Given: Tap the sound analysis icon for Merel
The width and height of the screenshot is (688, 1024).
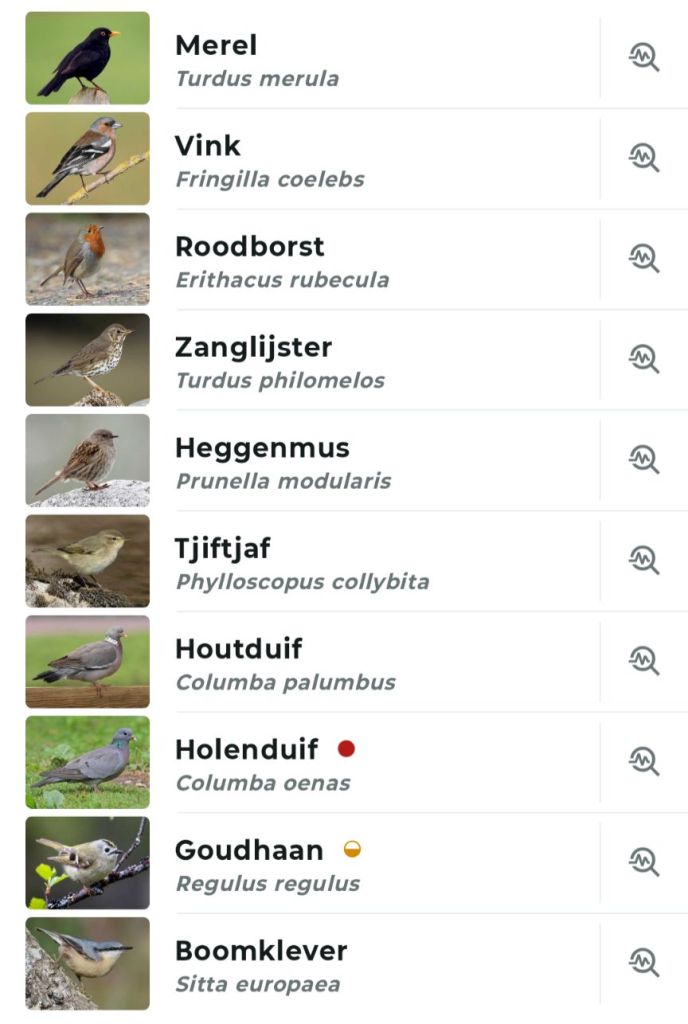Looking at the screenshot, I should 644,58.
